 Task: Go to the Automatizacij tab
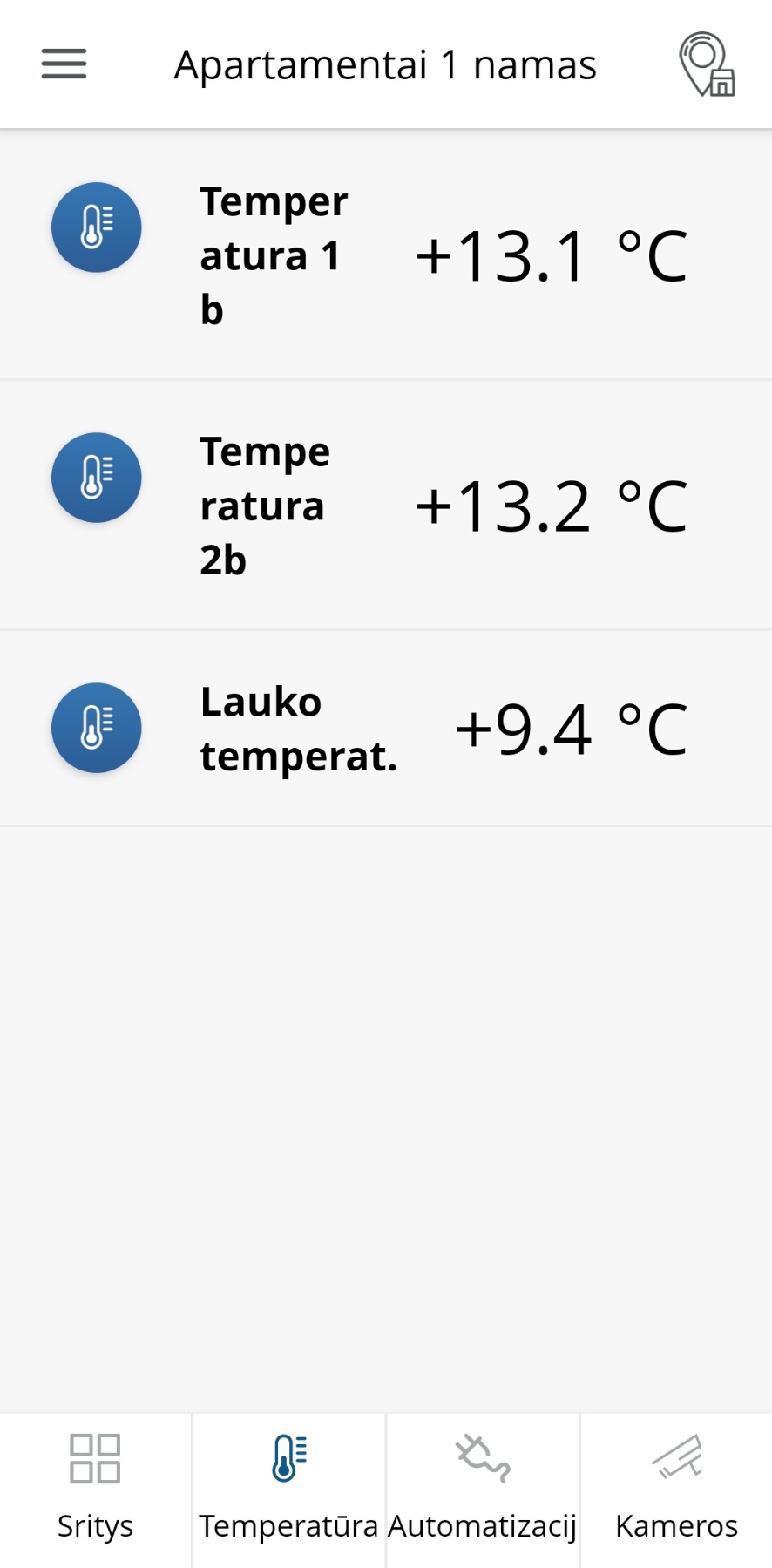point(483,1490)
